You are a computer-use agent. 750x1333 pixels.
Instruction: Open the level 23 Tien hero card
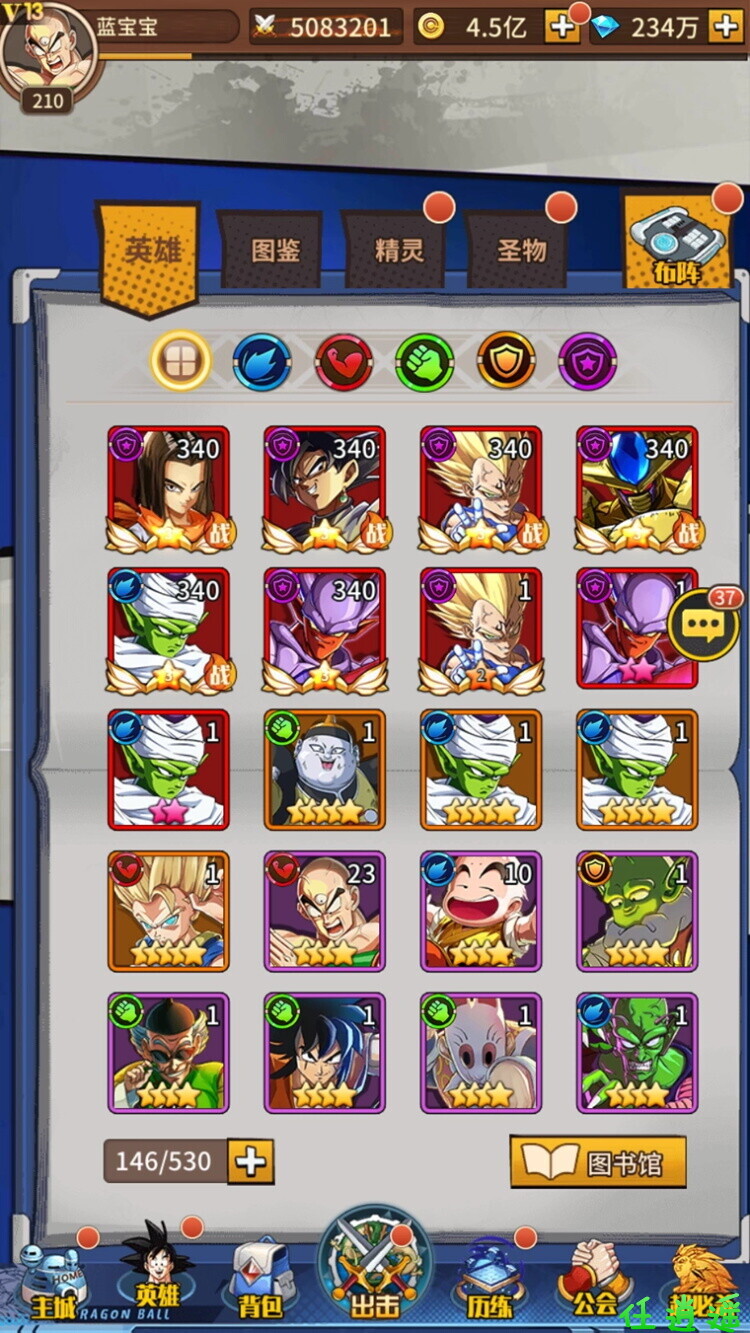324,911
